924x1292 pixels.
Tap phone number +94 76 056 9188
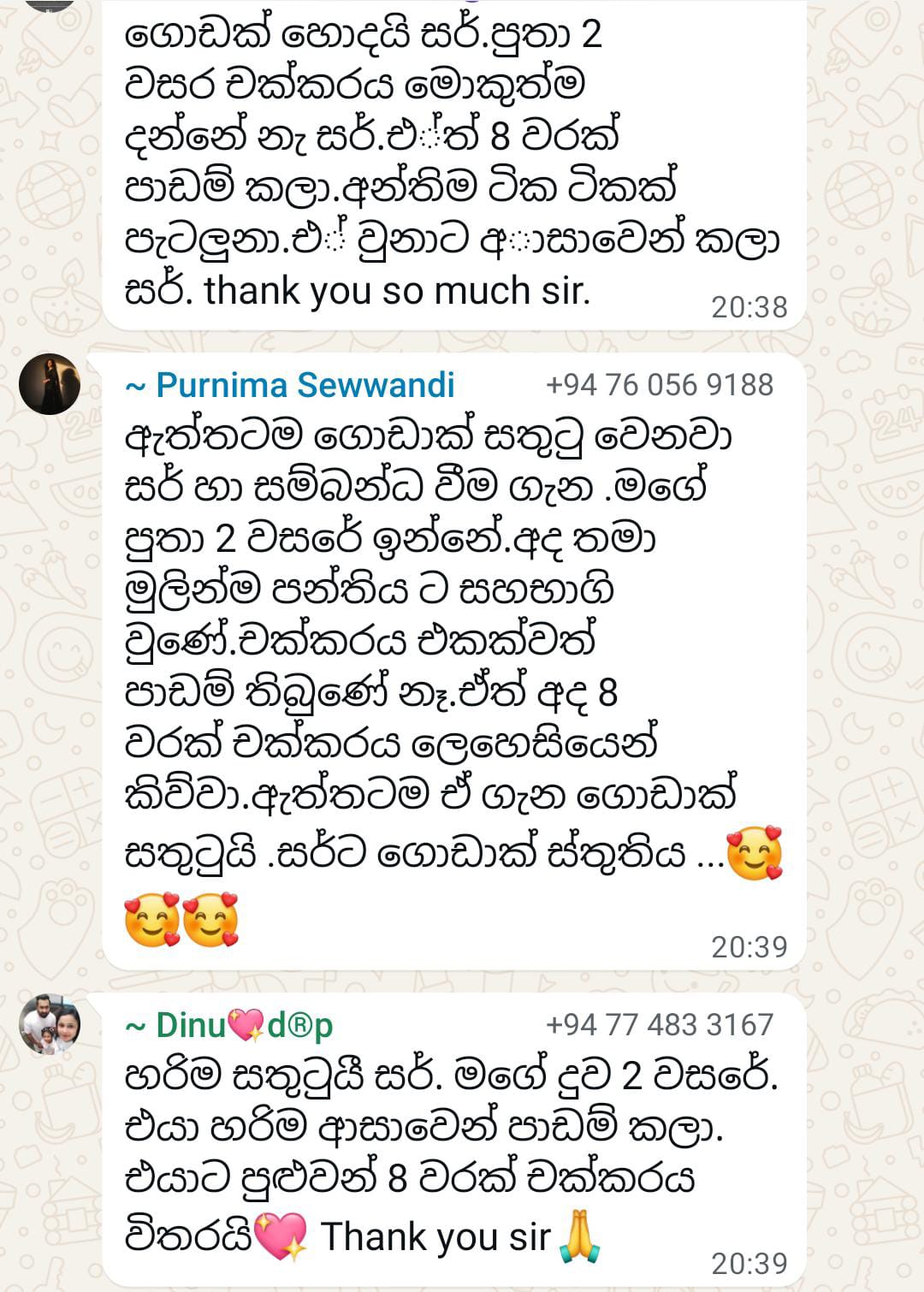point(659,385)
